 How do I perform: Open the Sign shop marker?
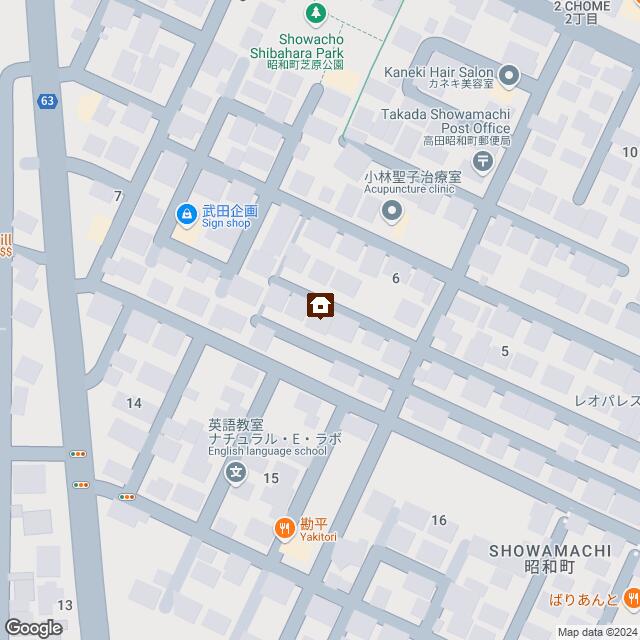[186, 213]
